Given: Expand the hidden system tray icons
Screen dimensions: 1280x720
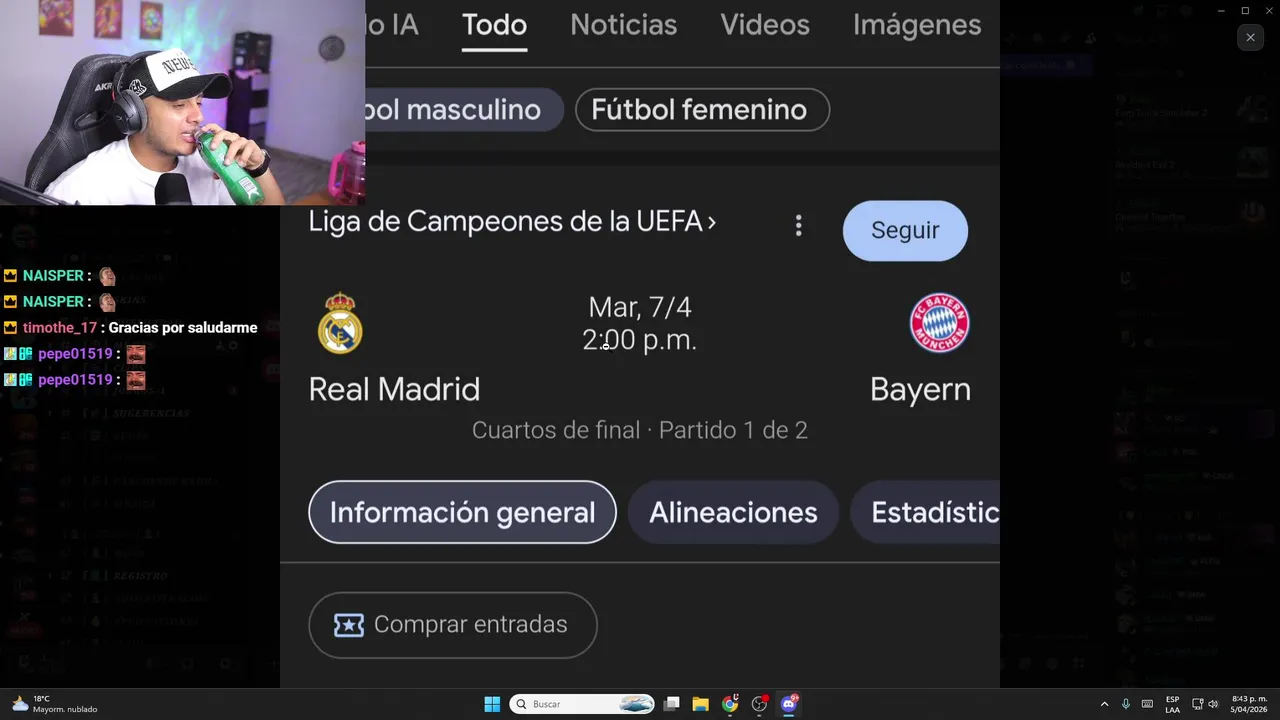Looking at the screenshot, I should (1104, 704).
